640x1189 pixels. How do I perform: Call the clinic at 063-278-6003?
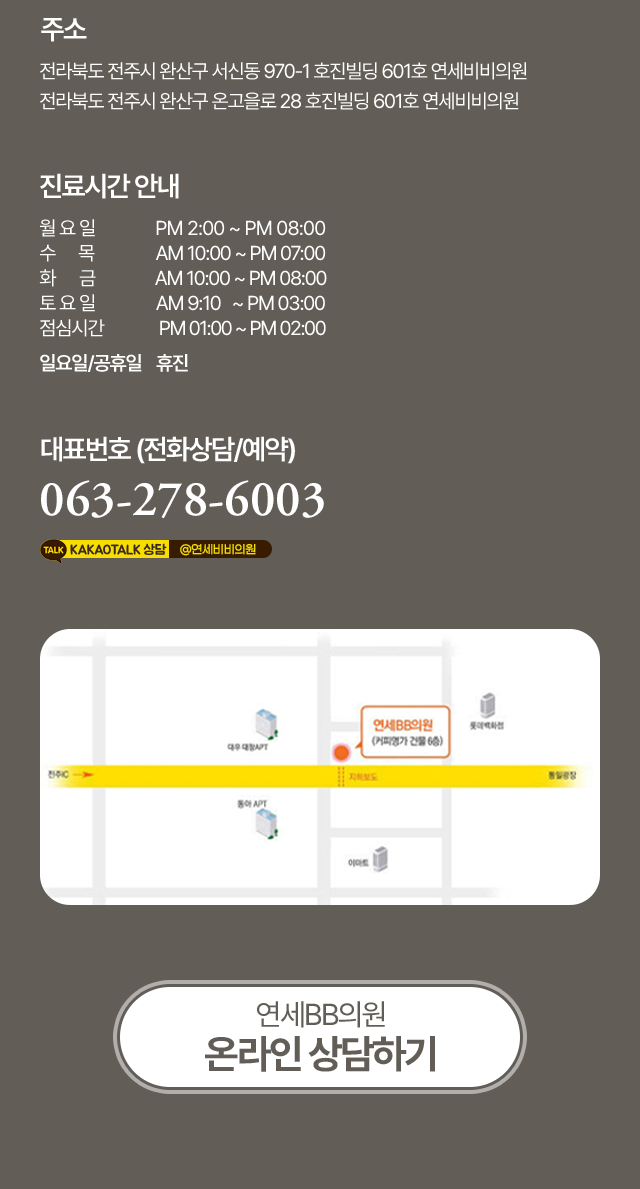182,500
